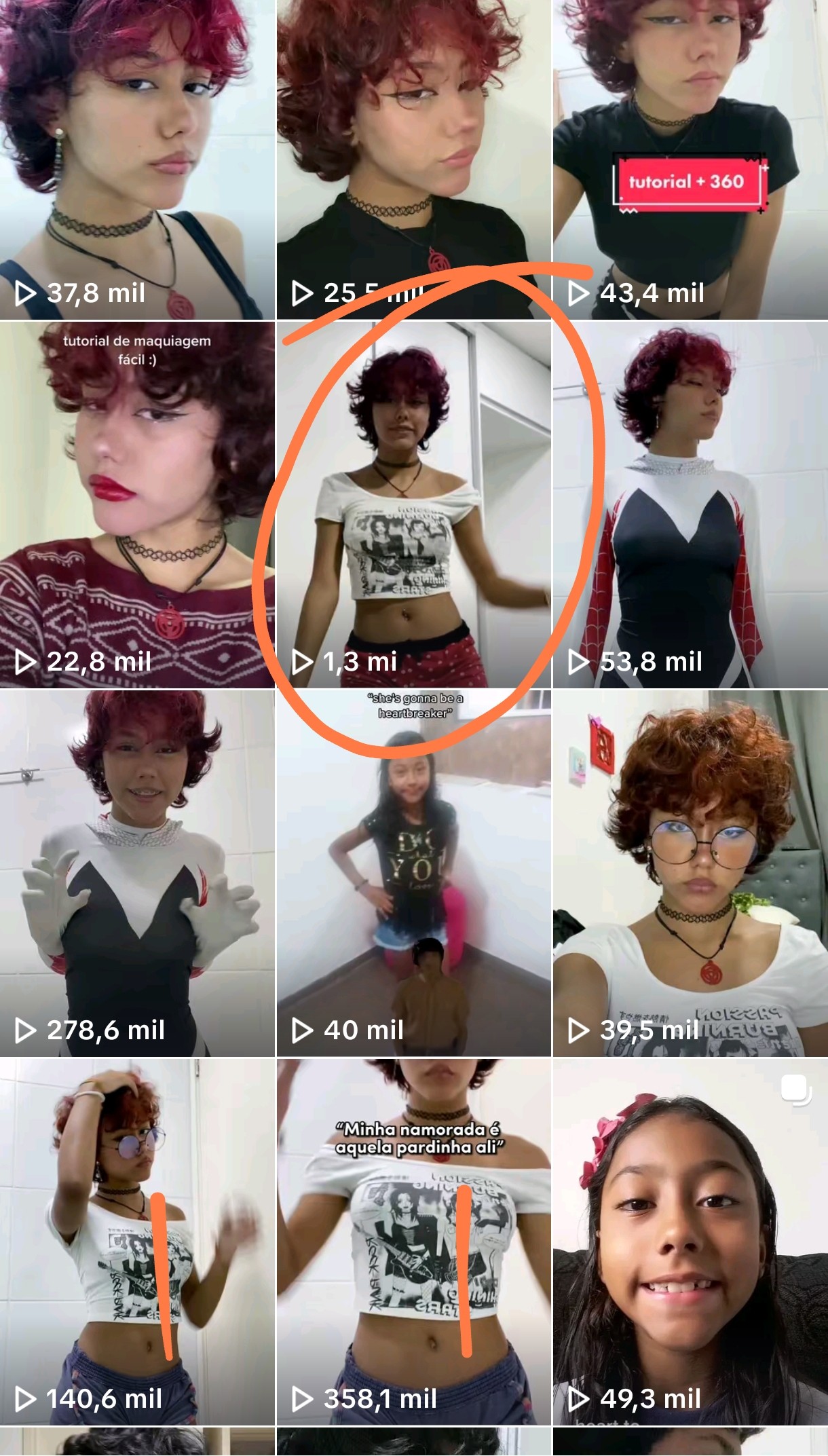Viewport: 828px width, 1456px height.
Task: Open the video with 140,6 mil views
Action: (x=137, y=1242)
